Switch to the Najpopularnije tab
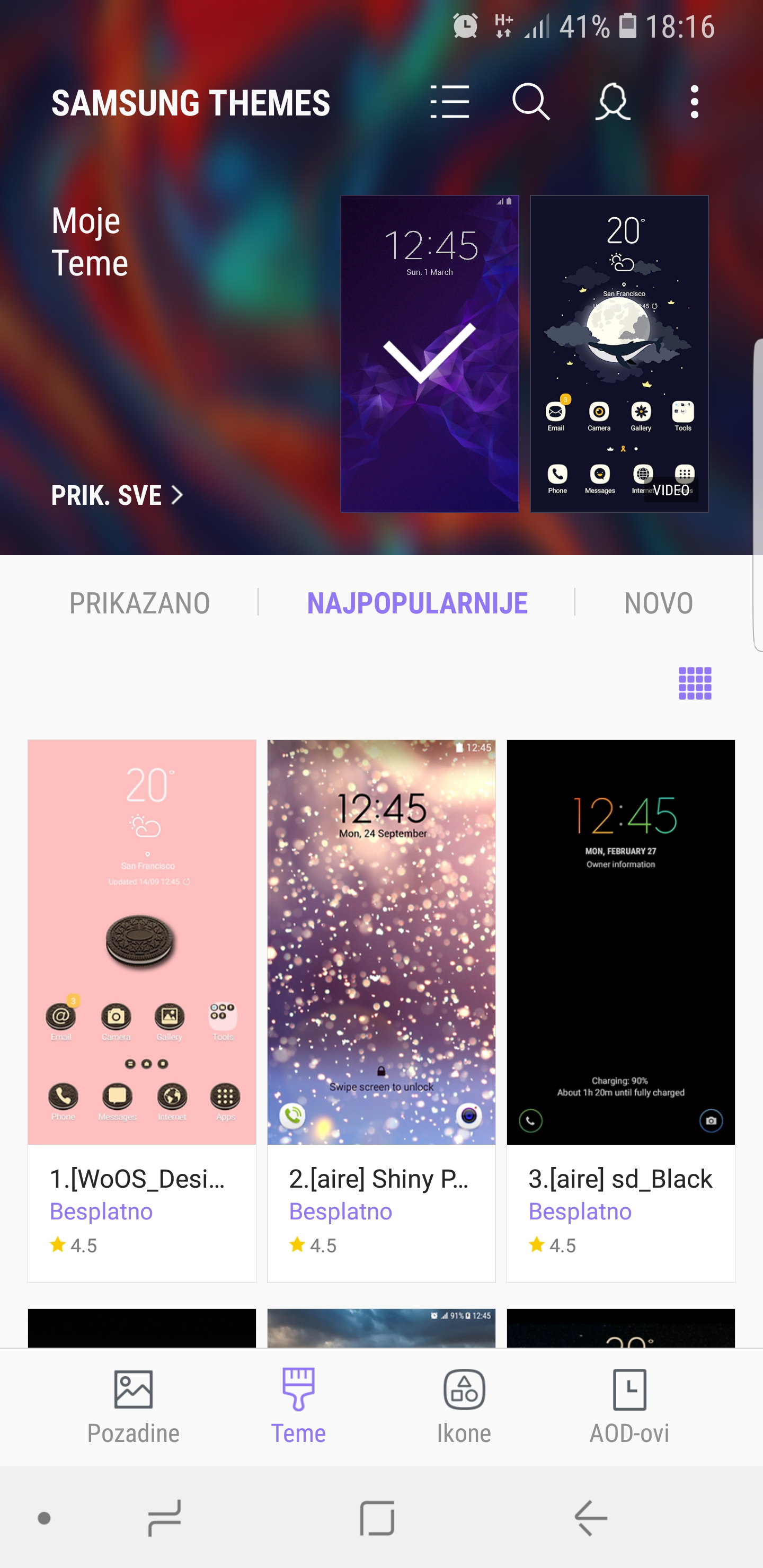This screenshot has width=763, height=1568. pyautogui.click(x=417, y=603)
